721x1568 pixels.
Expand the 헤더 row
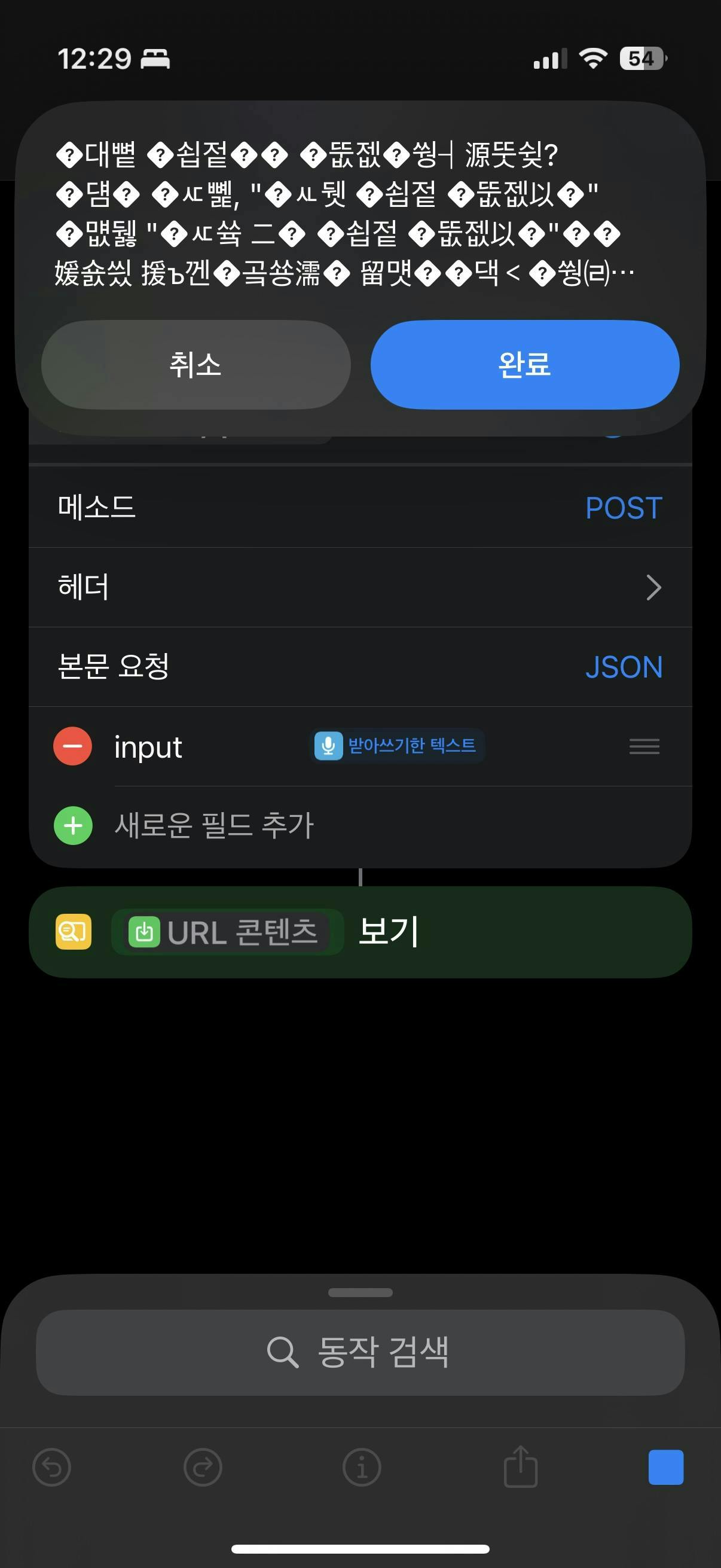[x=360, y=587]
